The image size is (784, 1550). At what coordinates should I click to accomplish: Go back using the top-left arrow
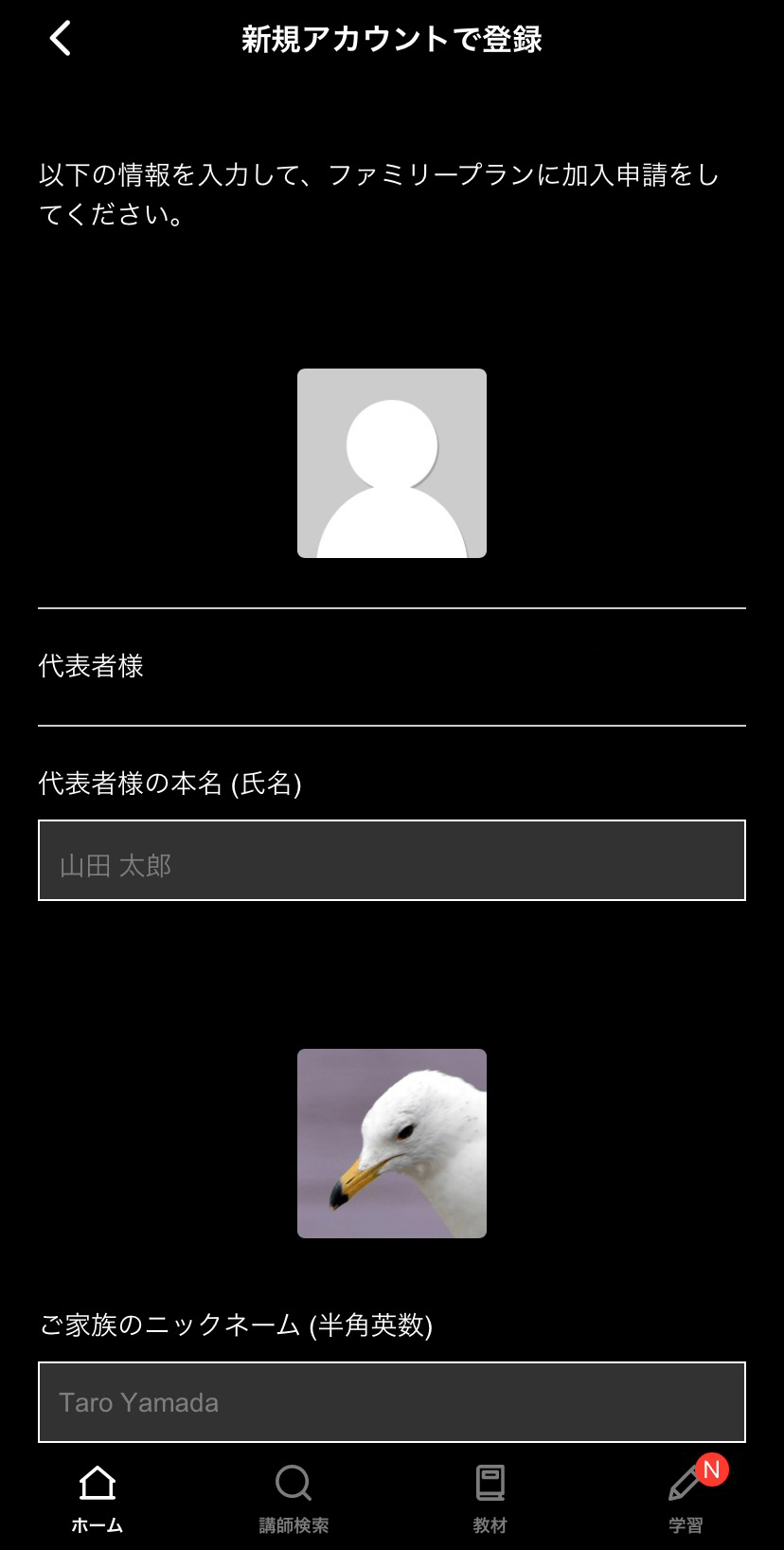[x=61, y=39]
